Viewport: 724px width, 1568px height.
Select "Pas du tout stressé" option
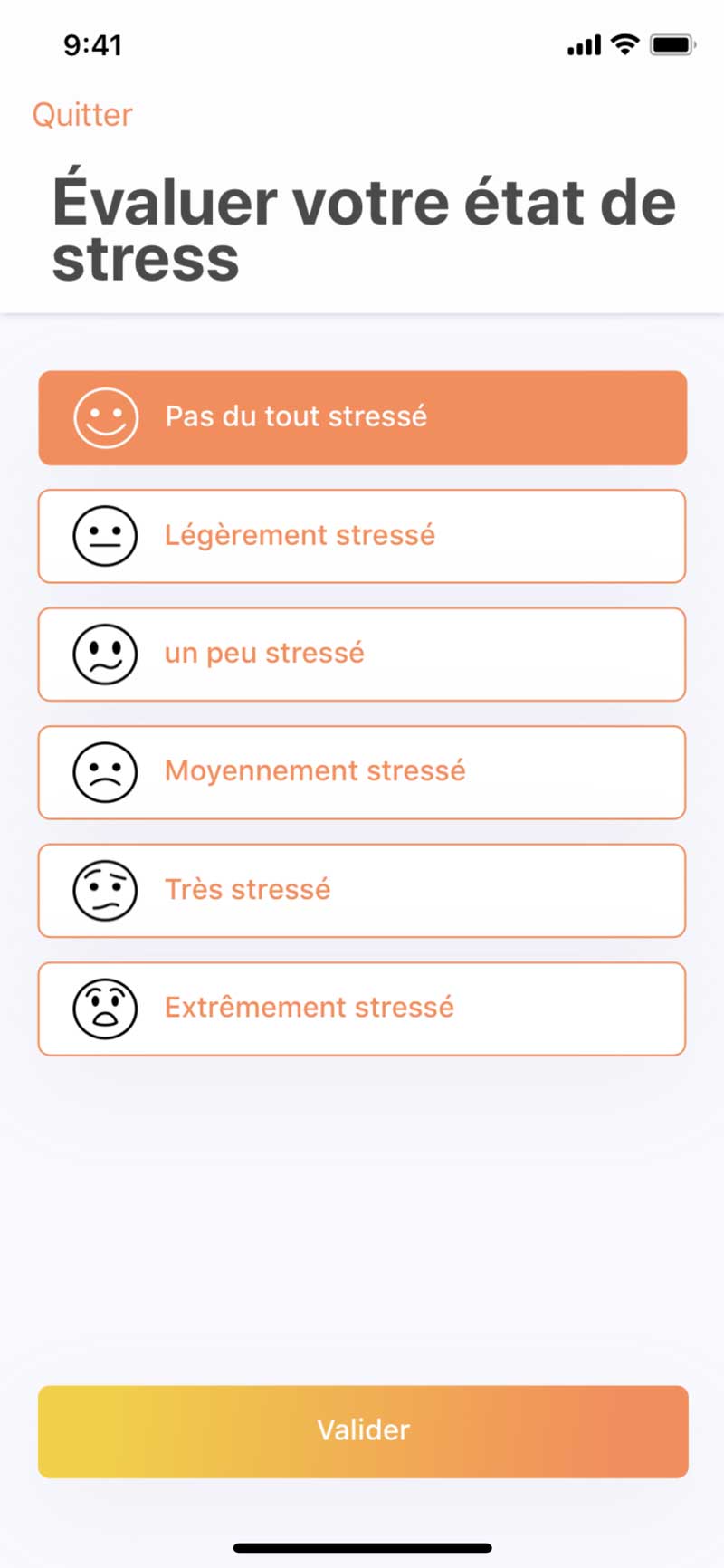point(362,417)
